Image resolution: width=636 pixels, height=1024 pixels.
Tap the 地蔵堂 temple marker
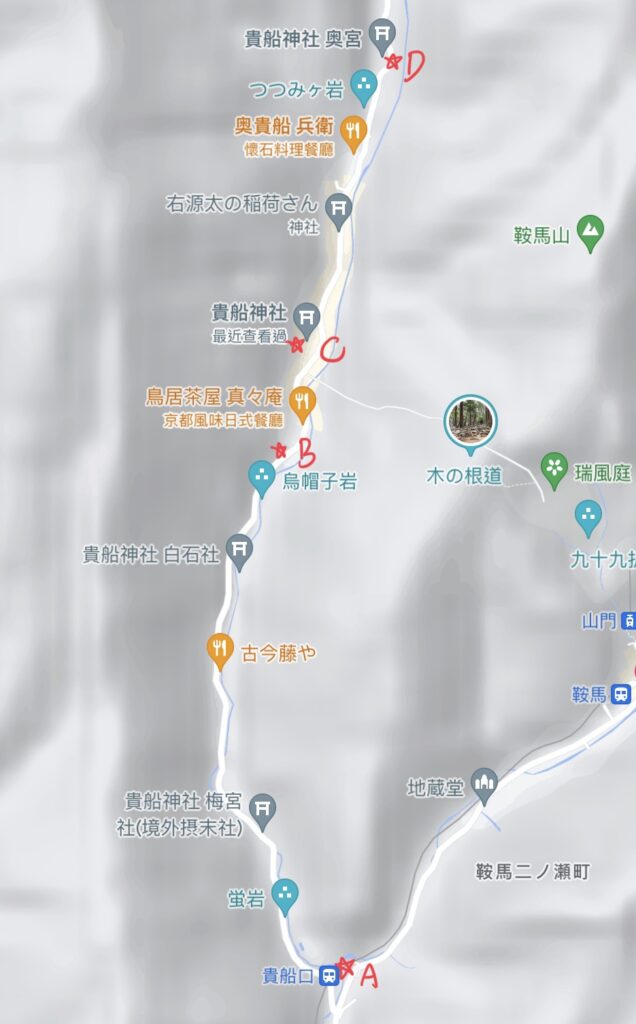pyautogui.click(x=485, y=784)
